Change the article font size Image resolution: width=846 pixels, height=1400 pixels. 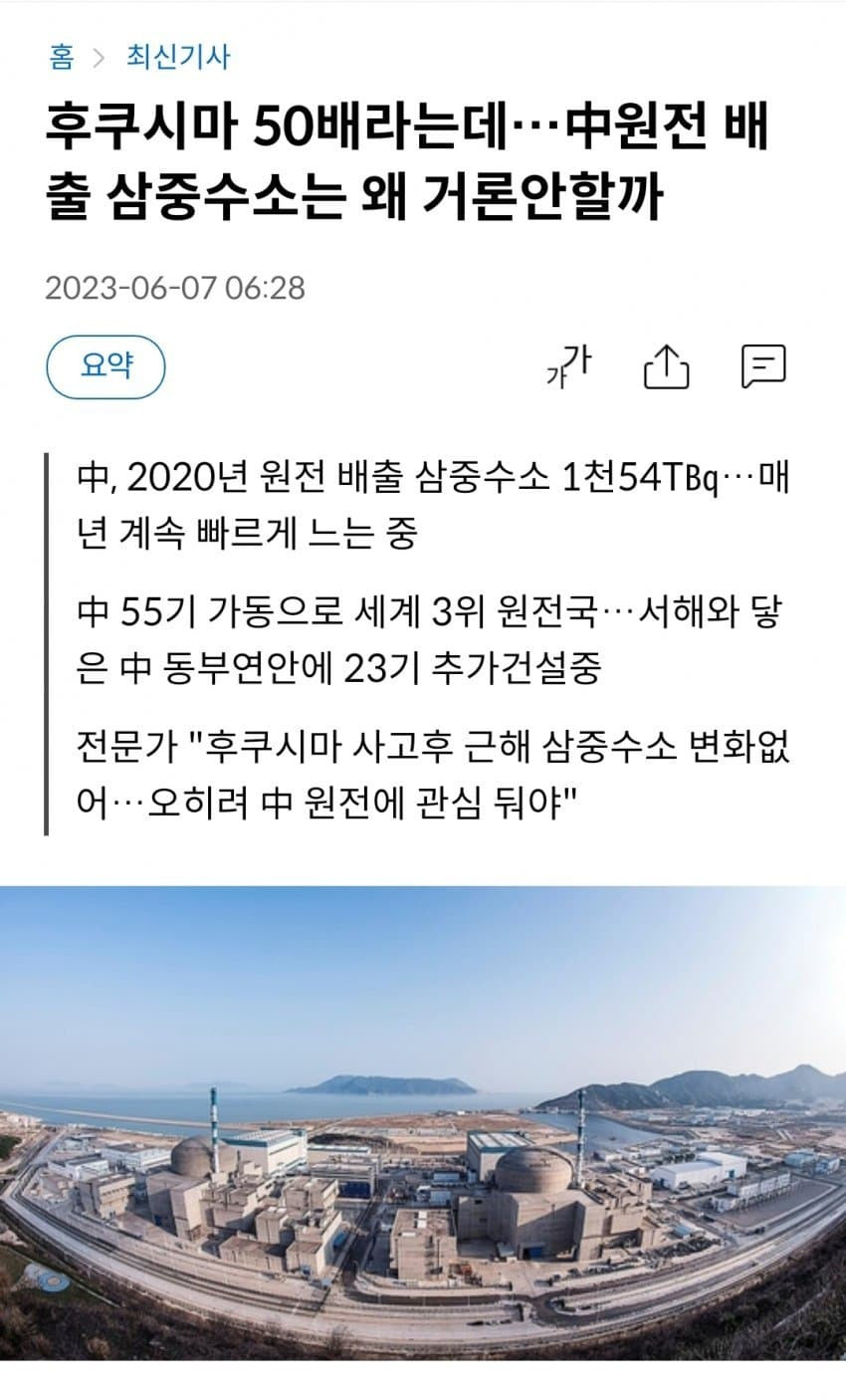[x=569, y=366]
